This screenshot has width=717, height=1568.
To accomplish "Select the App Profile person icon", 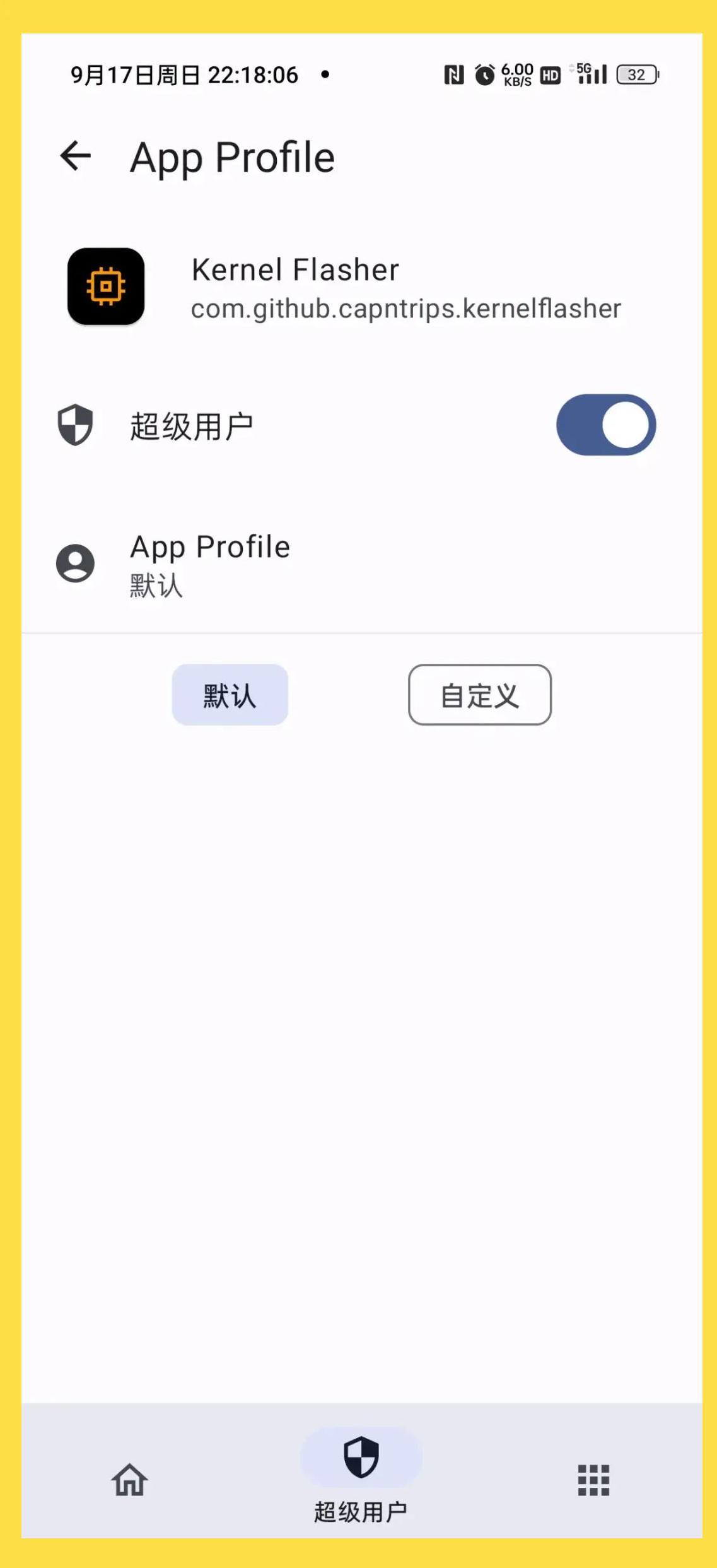I will pyautogui.click(x=75, y=563).
